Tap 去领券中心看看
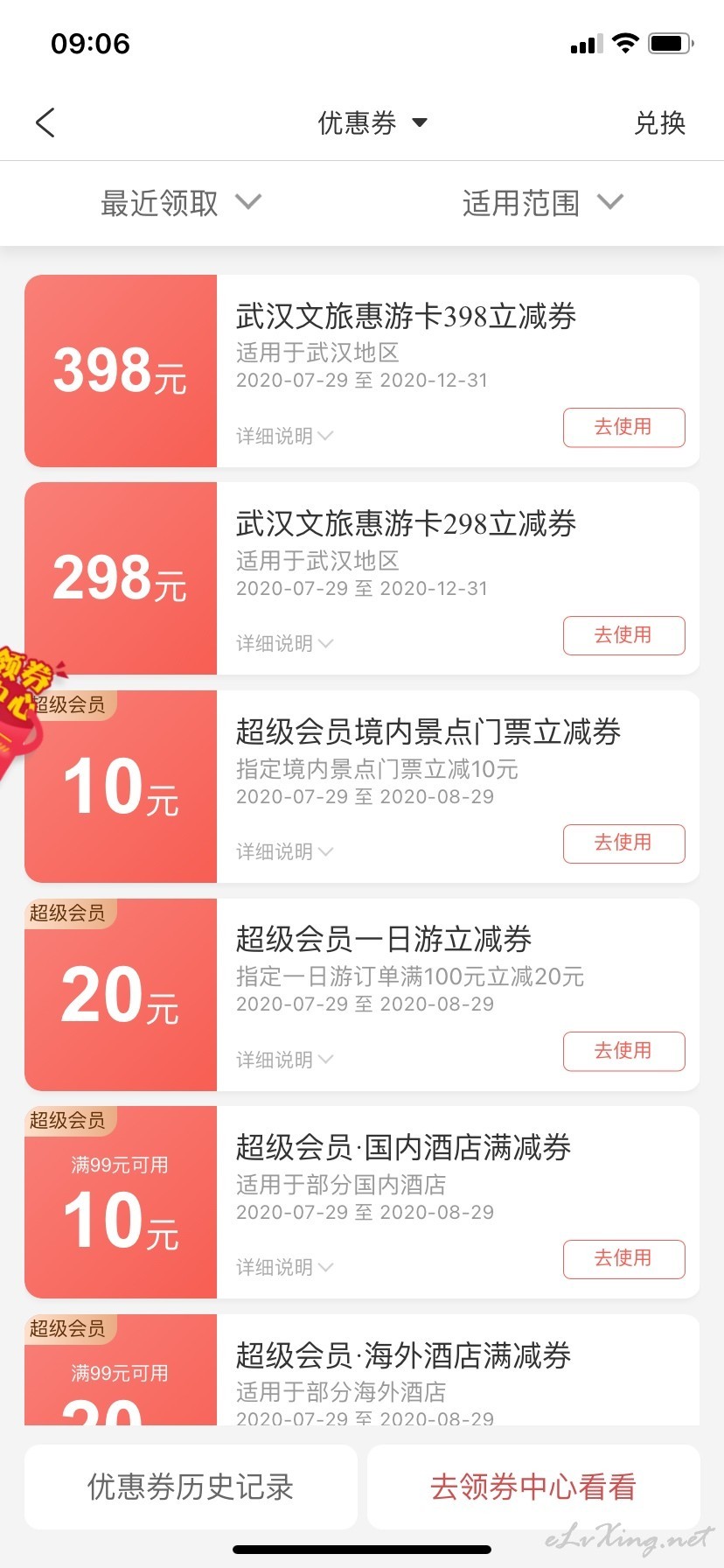Viewport: 724px width, 1568px height. tap(533, 1487)
